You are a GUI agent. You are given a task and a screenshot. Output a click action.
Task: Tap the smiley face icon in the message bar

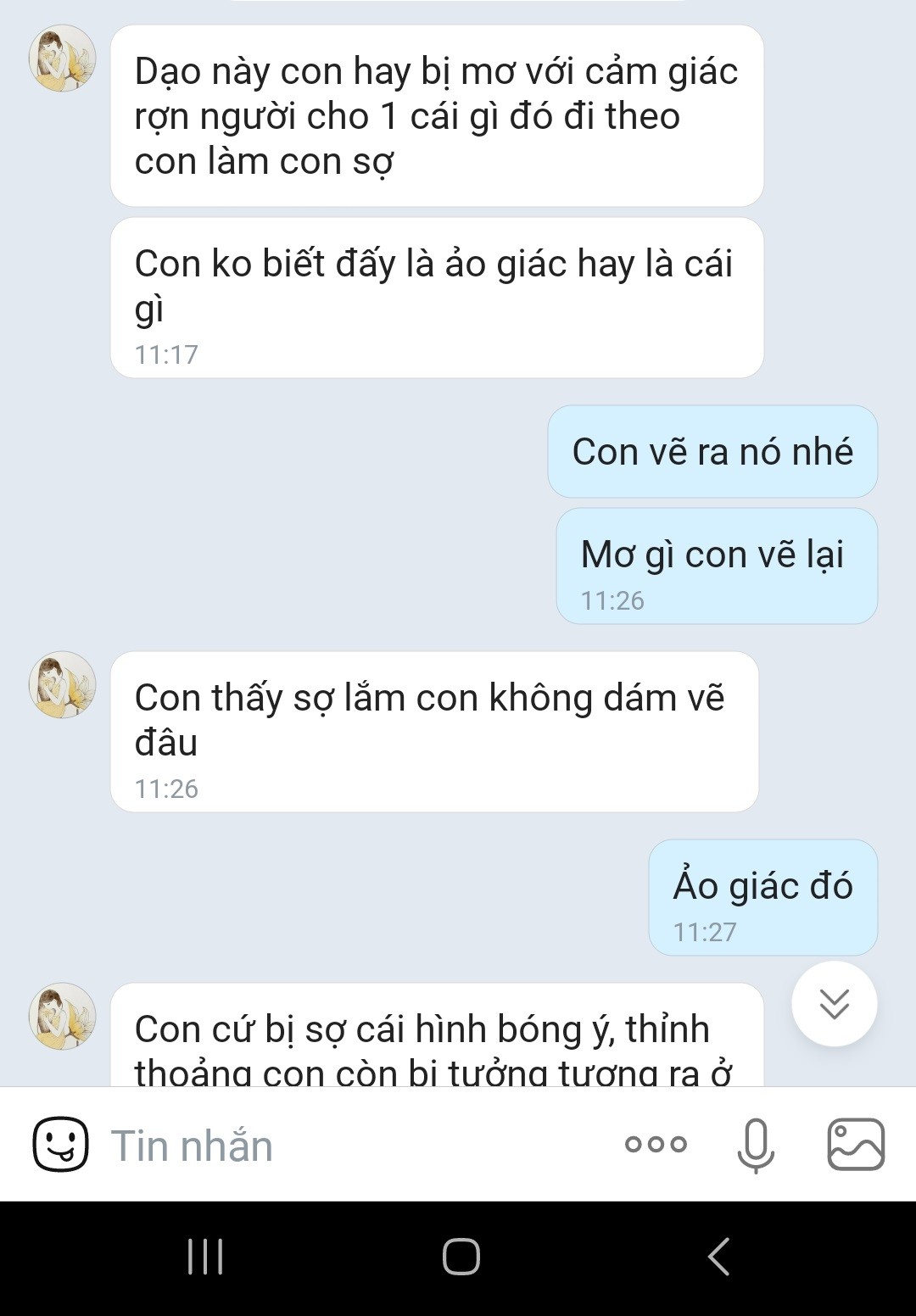(x=59, y=1143)
